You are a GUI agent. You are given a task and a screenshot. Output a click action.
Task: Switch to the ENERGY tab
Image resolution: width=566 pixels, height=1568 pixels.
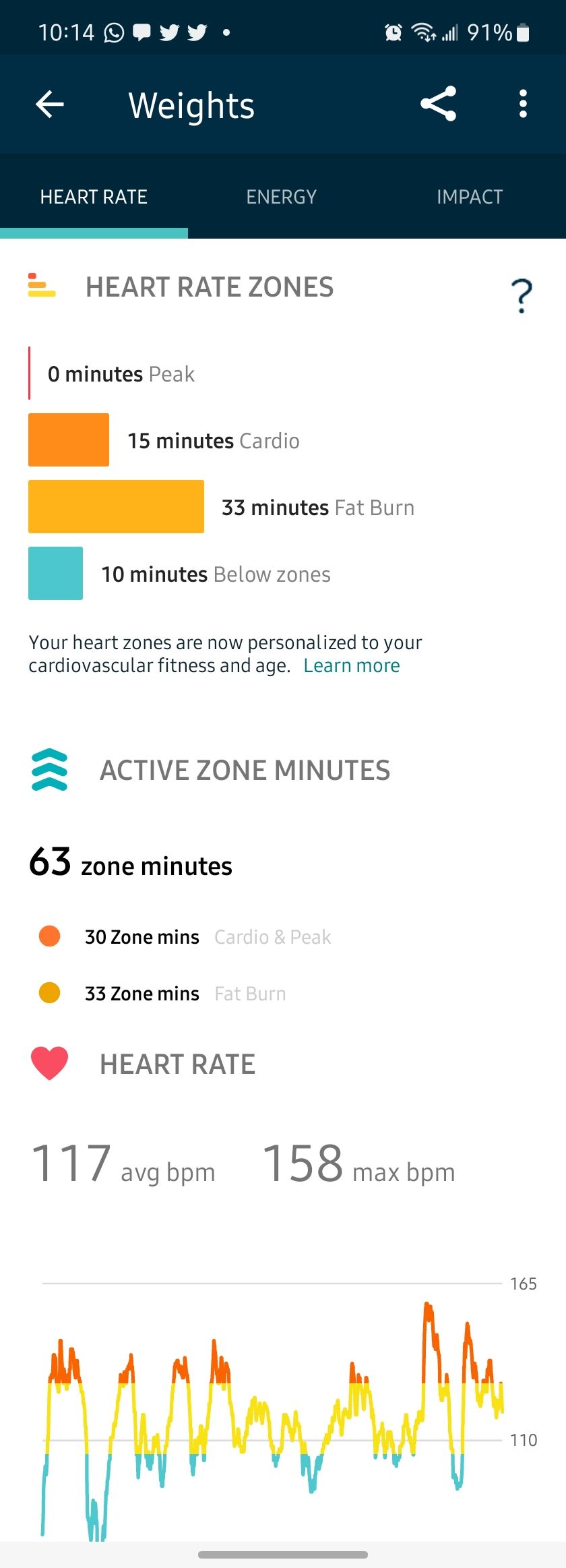pyautogui.click(x=281, y=196)
